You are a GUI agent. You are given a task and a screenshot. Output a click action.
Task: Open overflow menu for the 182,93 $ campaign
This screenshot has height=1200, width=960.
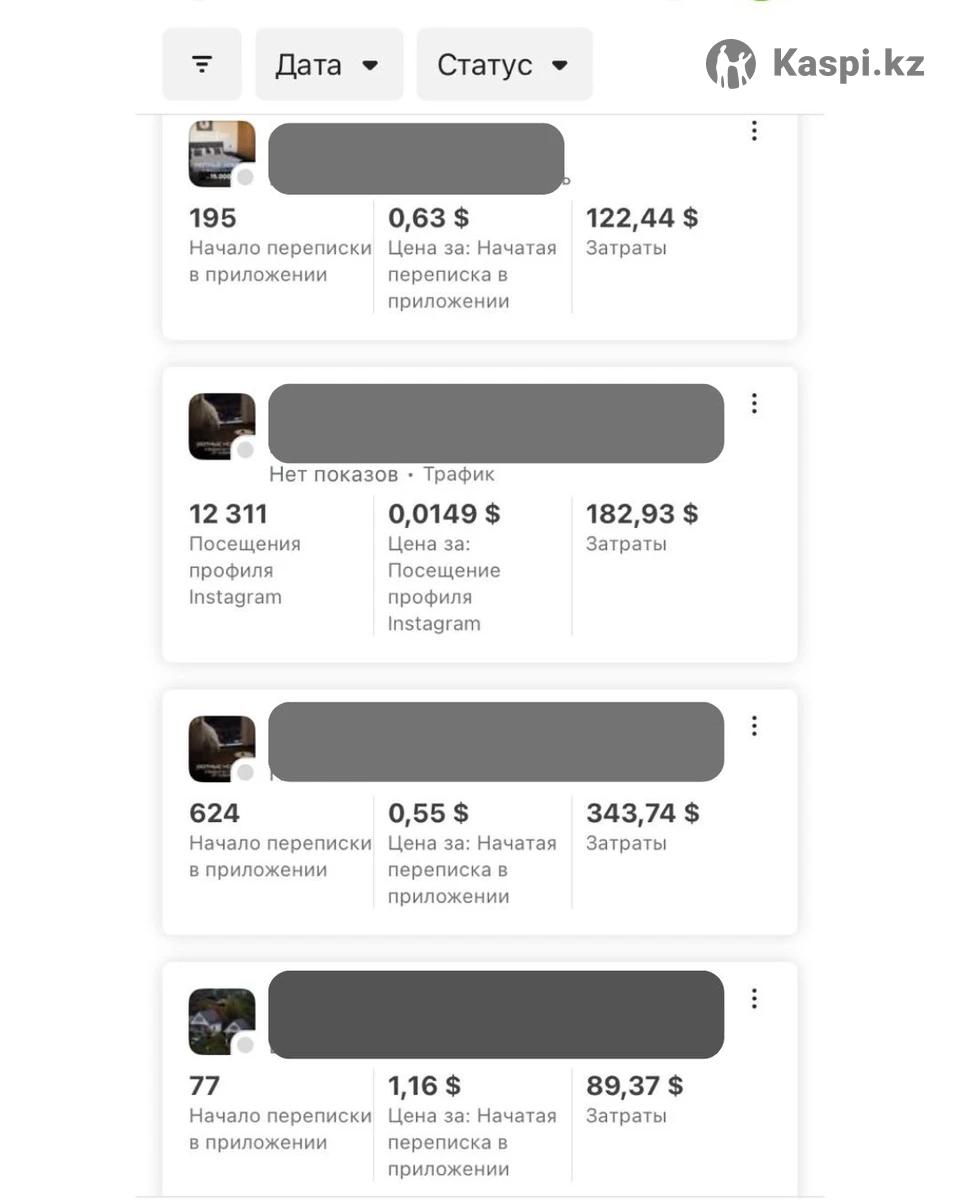[754, 403]
